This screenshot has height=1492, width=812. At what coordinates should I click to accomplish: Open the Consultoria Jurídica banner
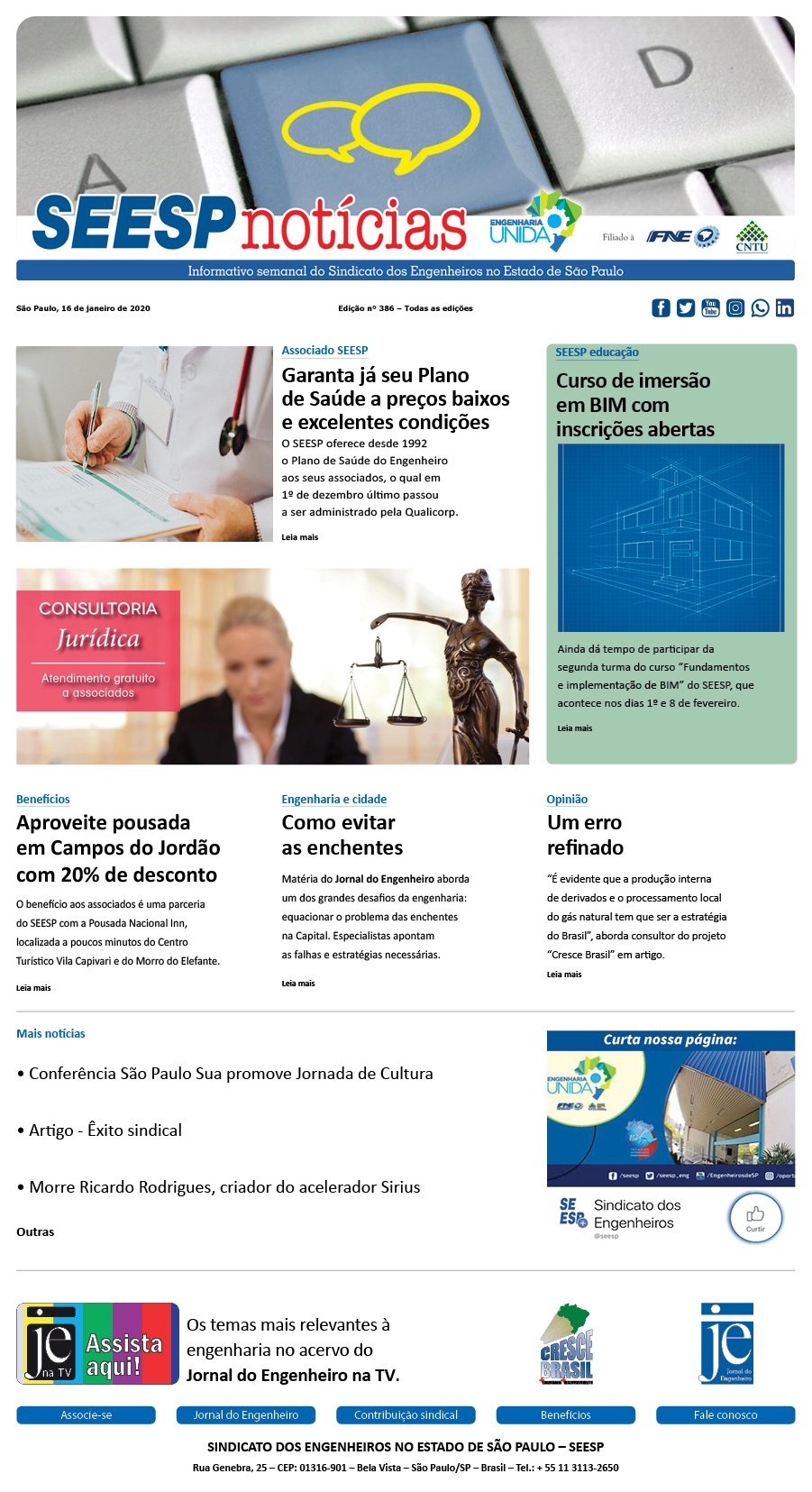(x=272, y=666)
